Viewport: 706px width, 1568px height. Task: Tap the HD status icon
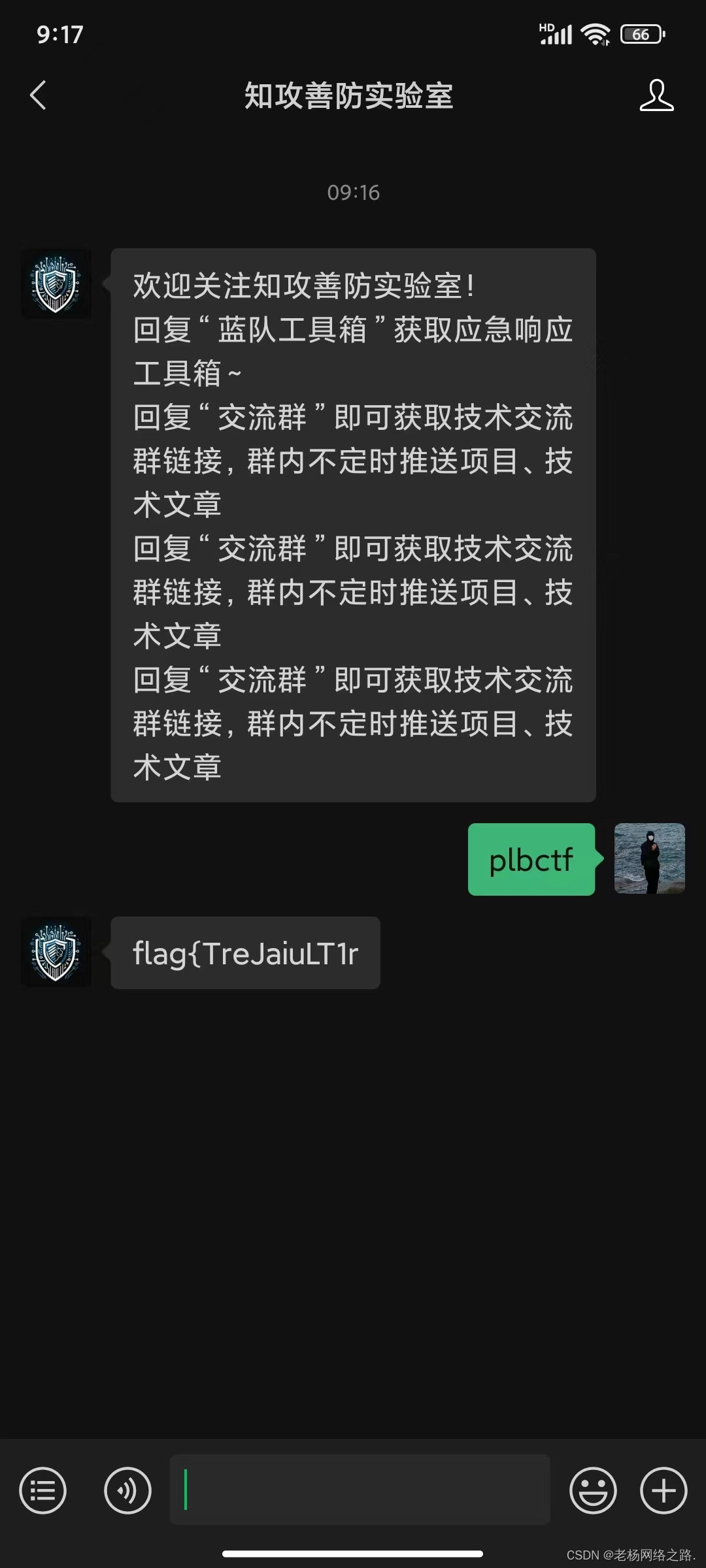pyautogui.click(x=546, y=27)
